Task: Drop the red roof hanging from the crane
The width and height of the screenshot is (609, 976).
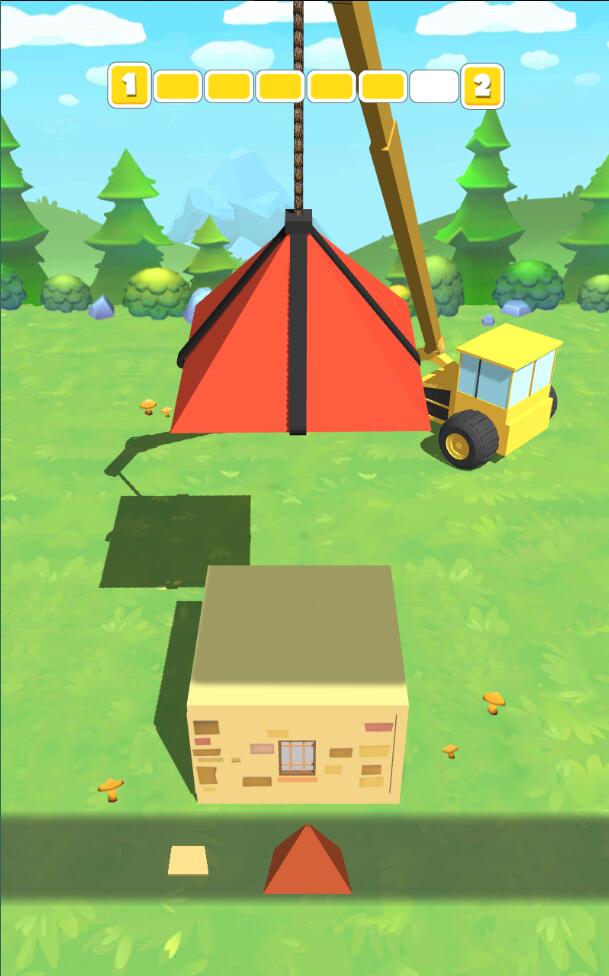Action: pos(299,335)
